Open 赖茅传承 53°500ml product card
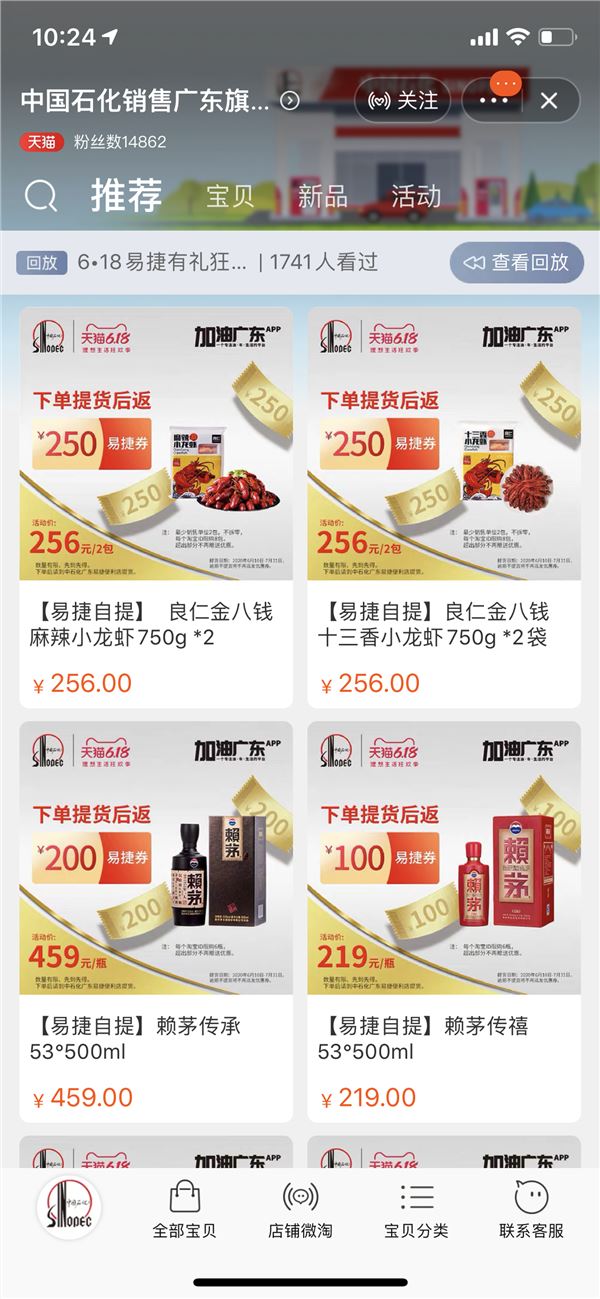The image size is (600, 1299). [x=156, y=921]
